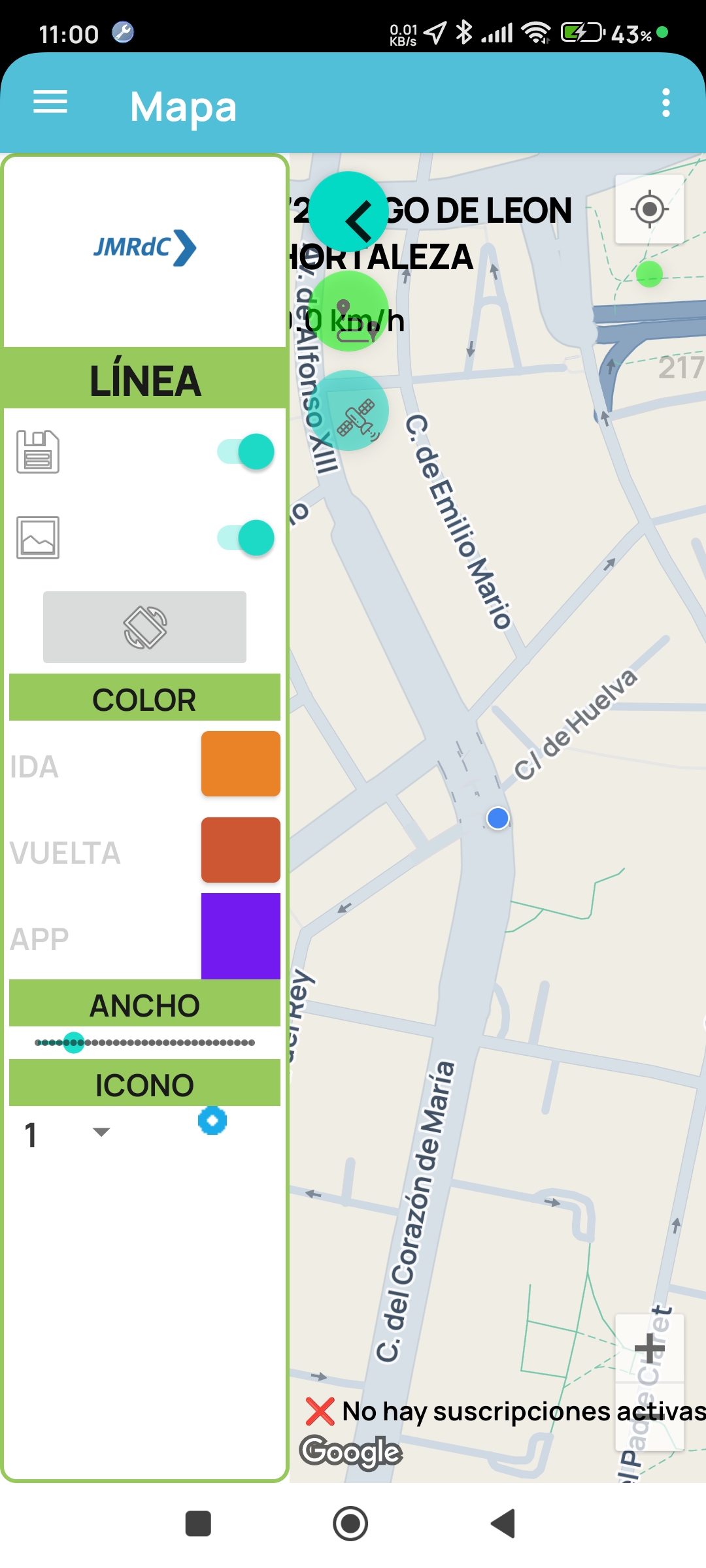This screenshot has width=706, height=1568.
Task: Zoom in on the map
Action: (x=650, y=1348)
